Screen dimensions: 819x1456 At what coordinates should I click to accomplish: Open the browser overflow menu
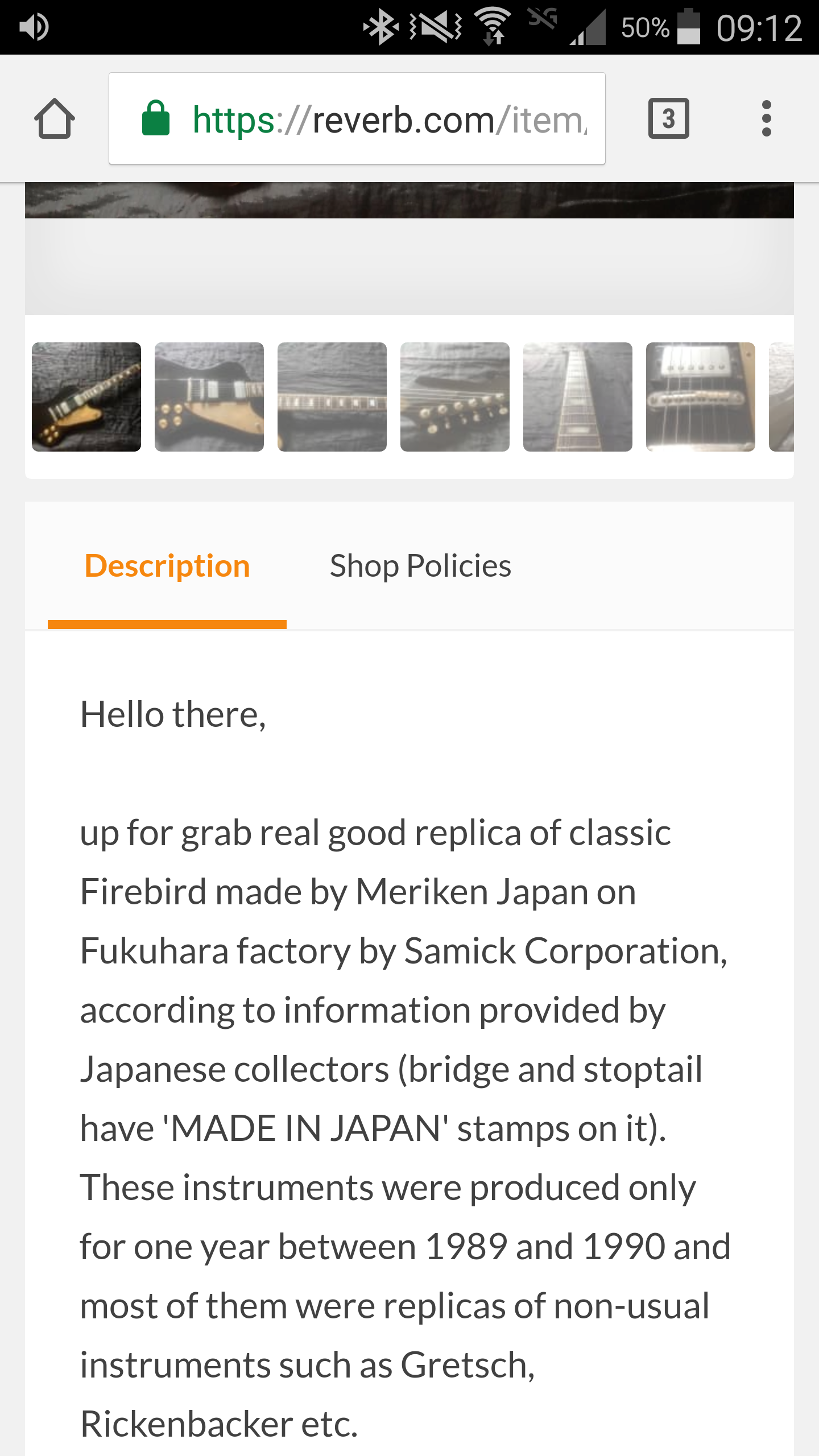click(x=766, y=119)
